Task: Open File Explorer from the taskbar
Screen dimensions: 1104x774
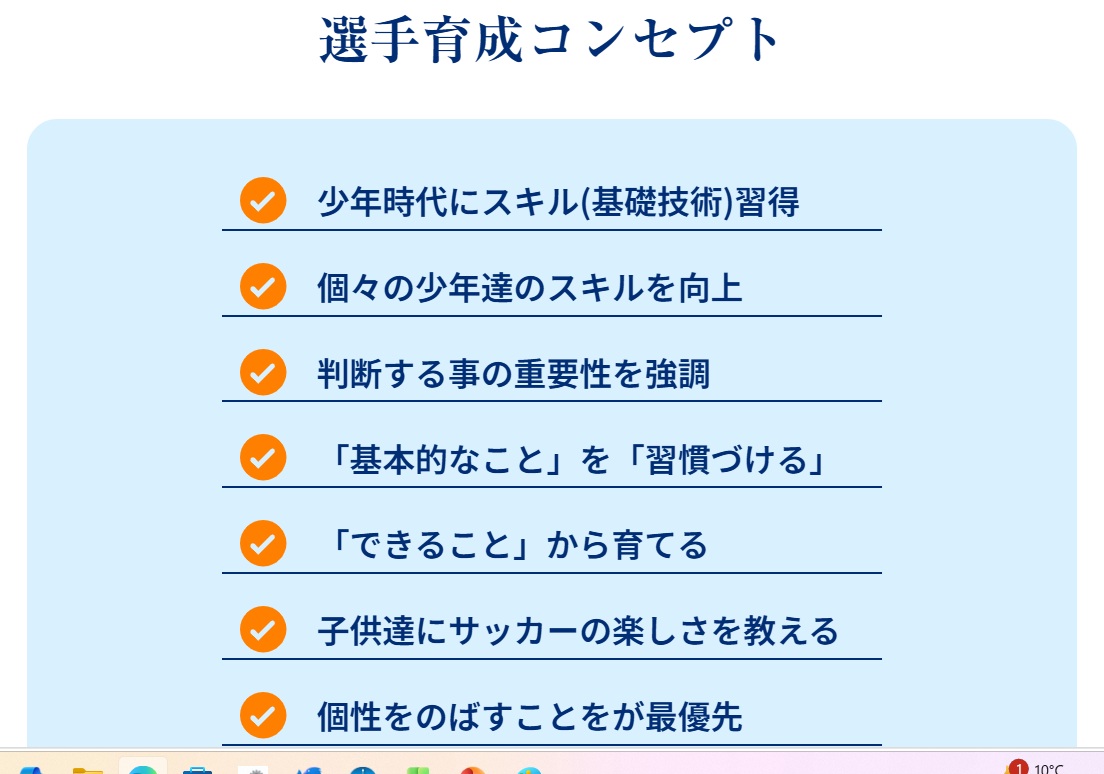Action: [88, 770]
